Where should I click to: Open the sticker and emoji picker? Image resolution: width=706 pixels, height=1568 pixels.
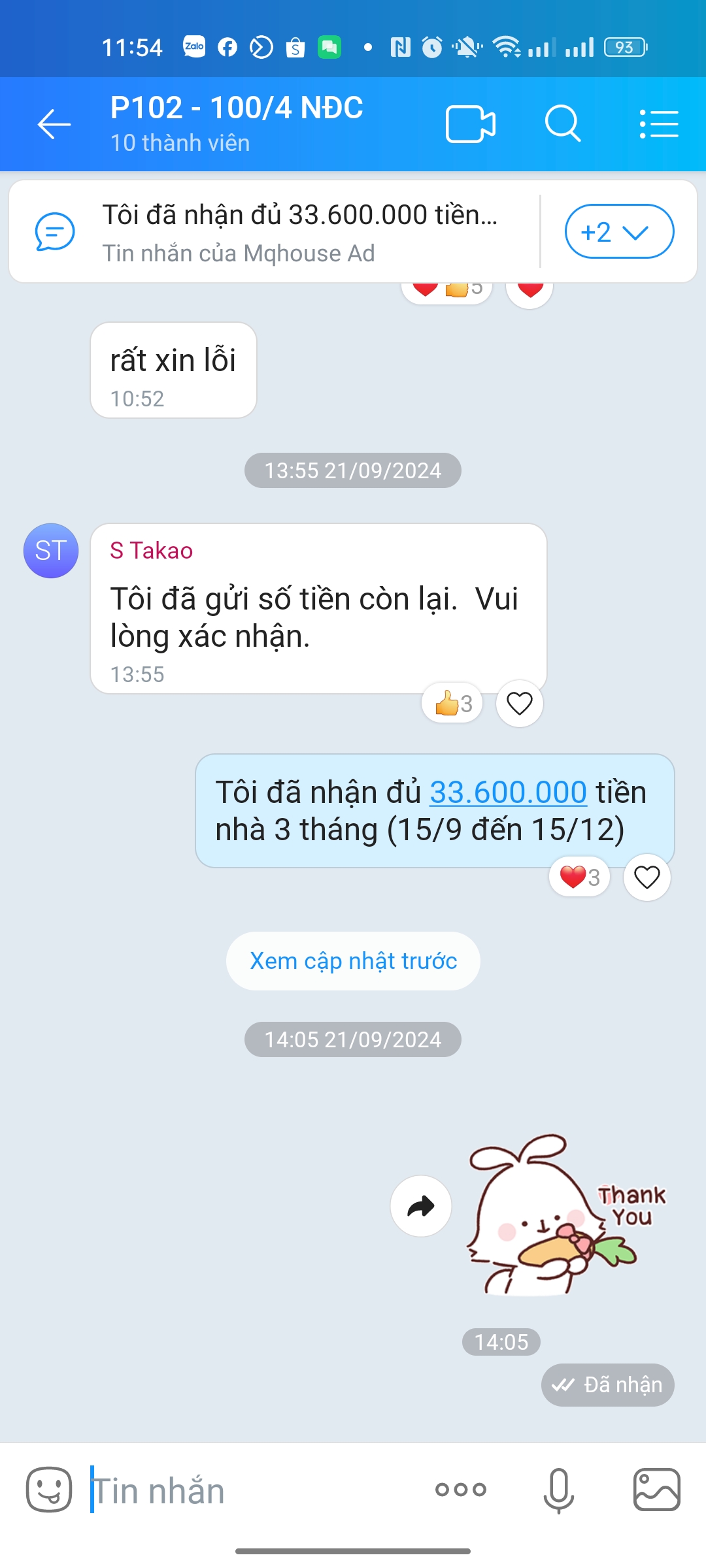click(49, 1490)
